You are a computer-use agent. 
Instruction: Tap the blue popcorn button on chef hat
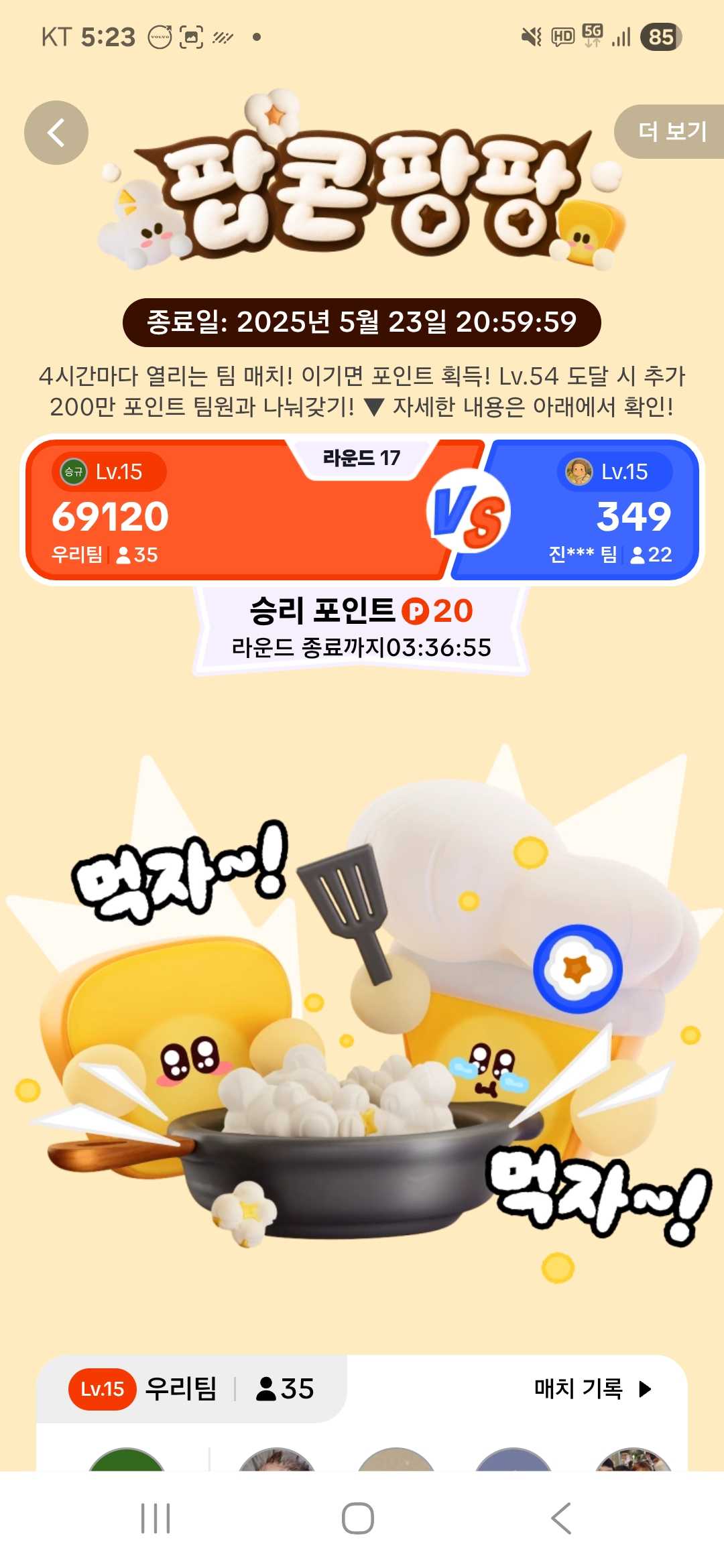(x=577, y=969)
